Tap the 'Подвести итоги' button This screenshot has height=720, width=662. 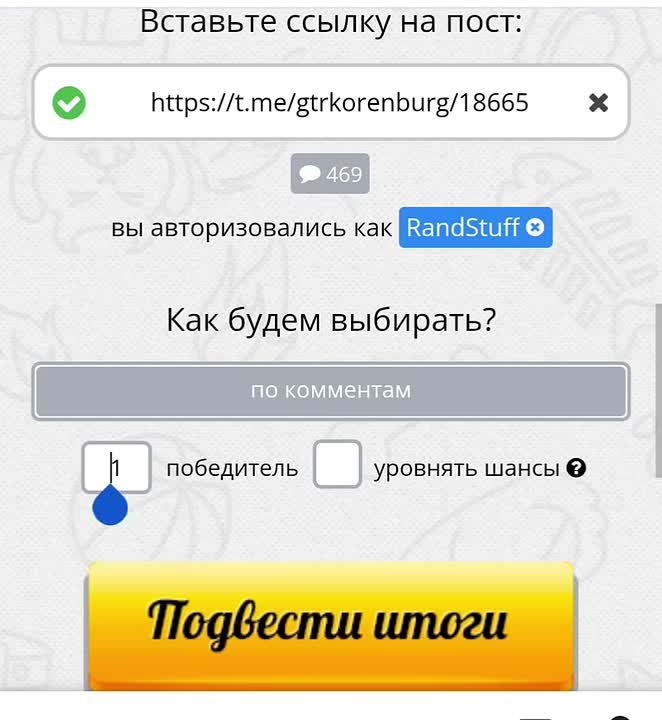point(331,622)
